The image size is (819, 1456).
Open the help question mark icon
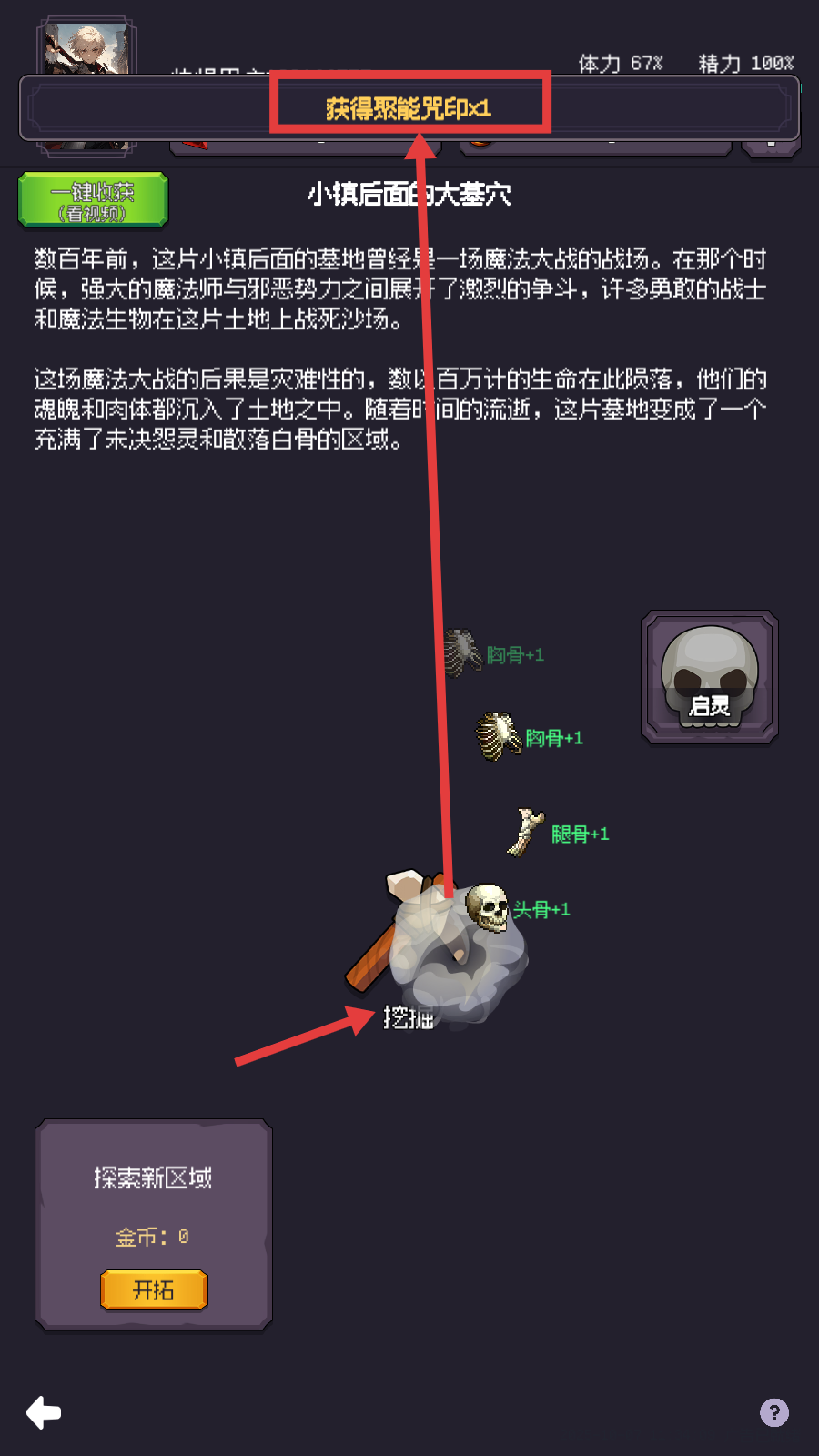774,1412
